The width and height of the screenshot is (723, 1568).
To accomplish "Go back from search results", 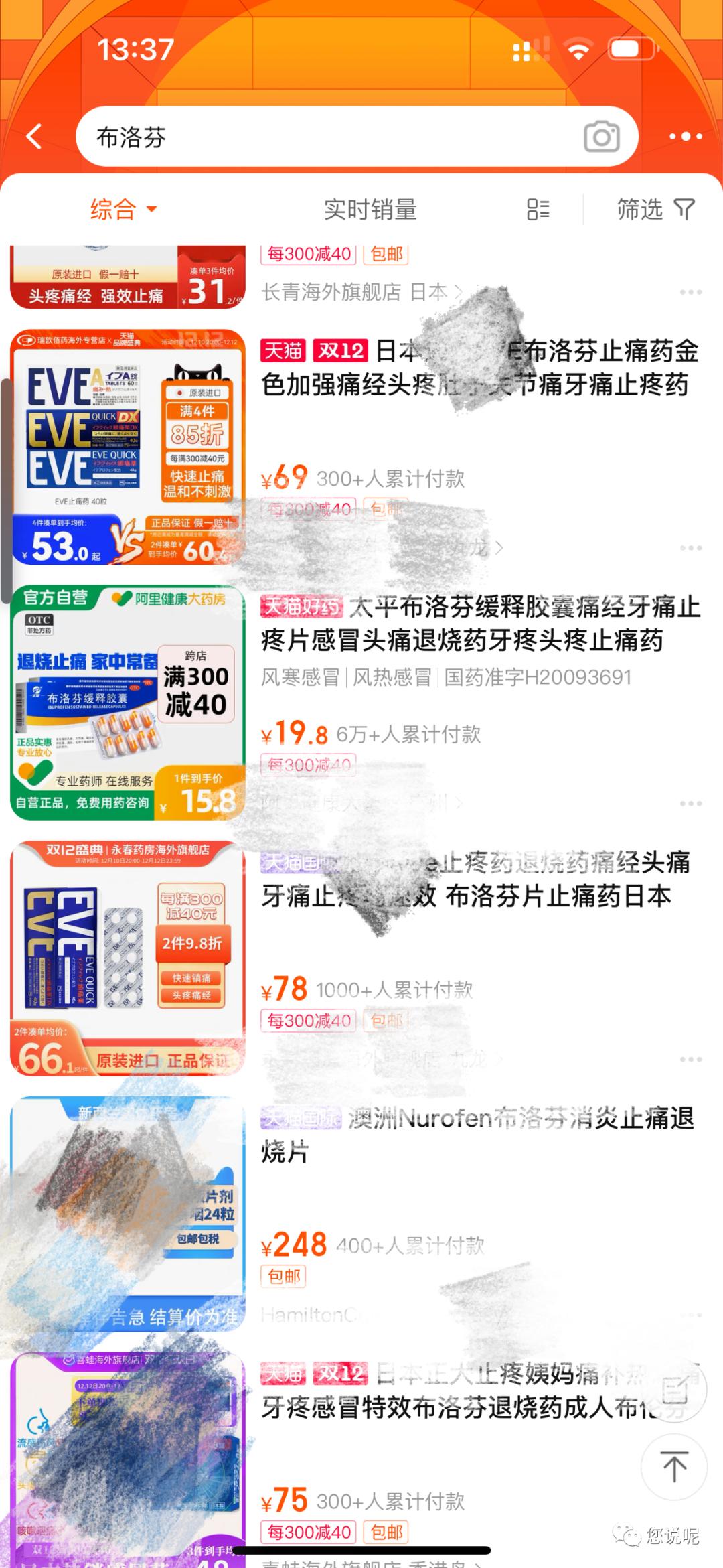I will (35, 137).
